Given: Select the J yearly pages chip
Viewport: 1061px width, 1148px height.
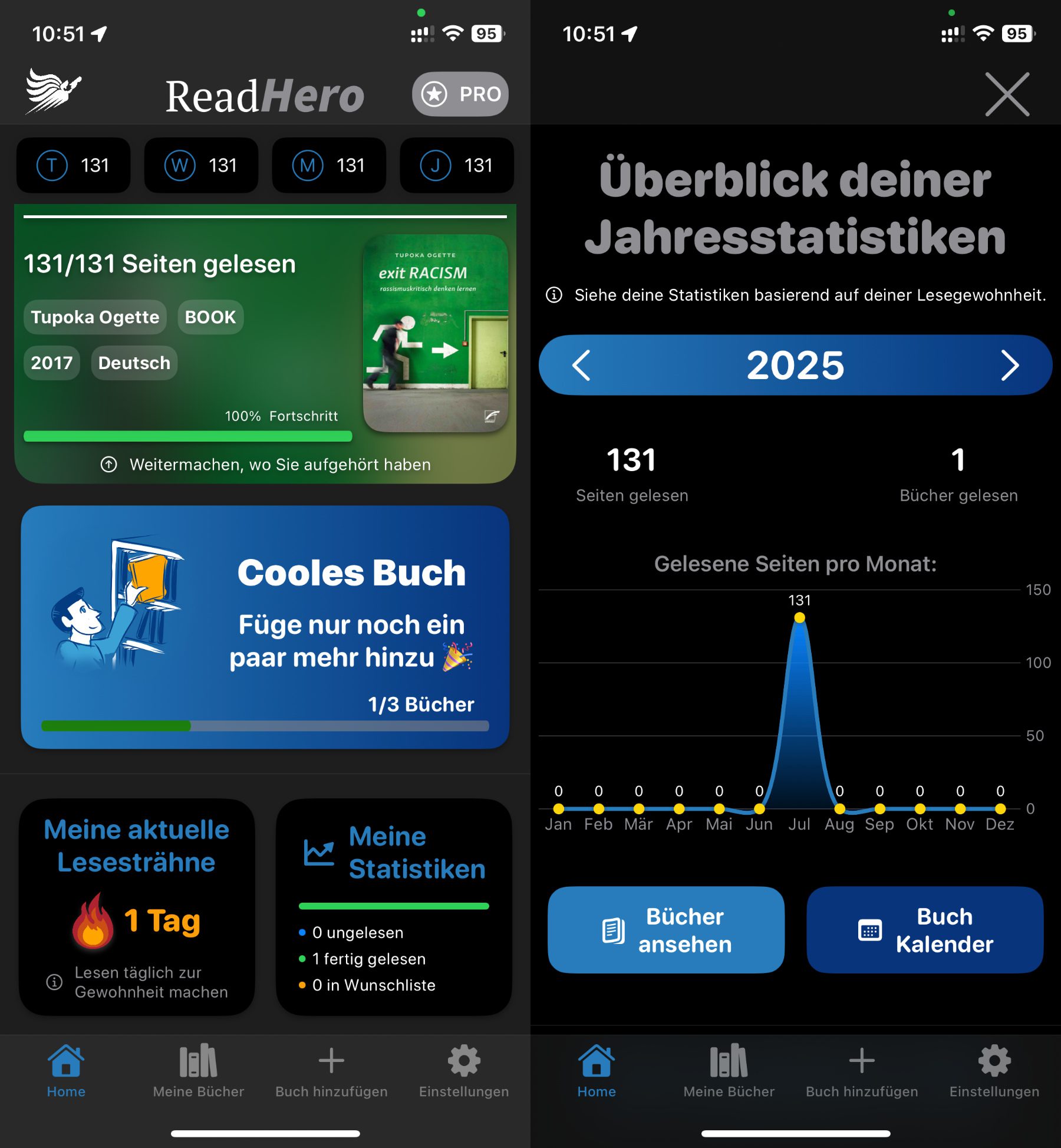Looking at the screenshot, I should pyautogui.click(x=457, y=165).
